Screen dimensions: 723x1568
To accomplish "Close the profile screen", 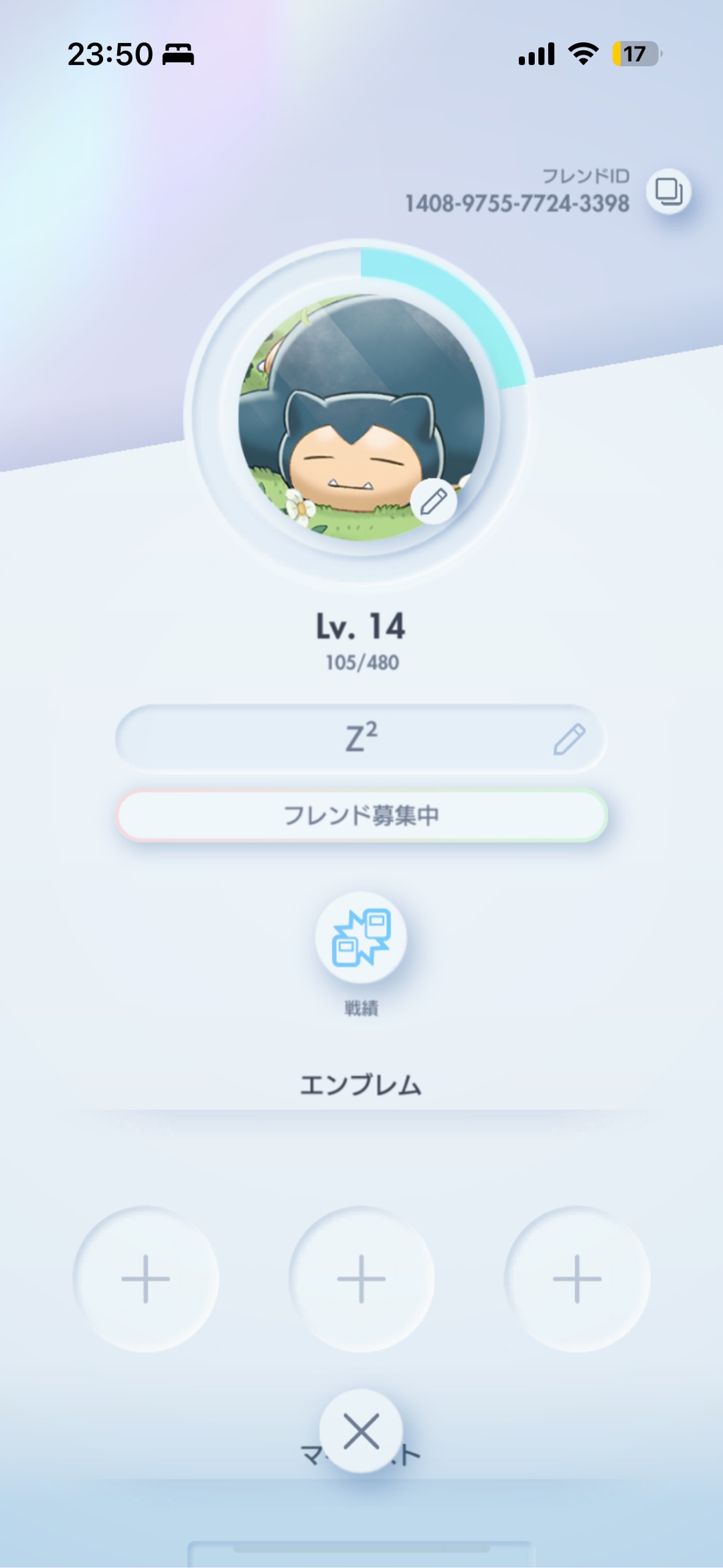I will [361, 1431].
